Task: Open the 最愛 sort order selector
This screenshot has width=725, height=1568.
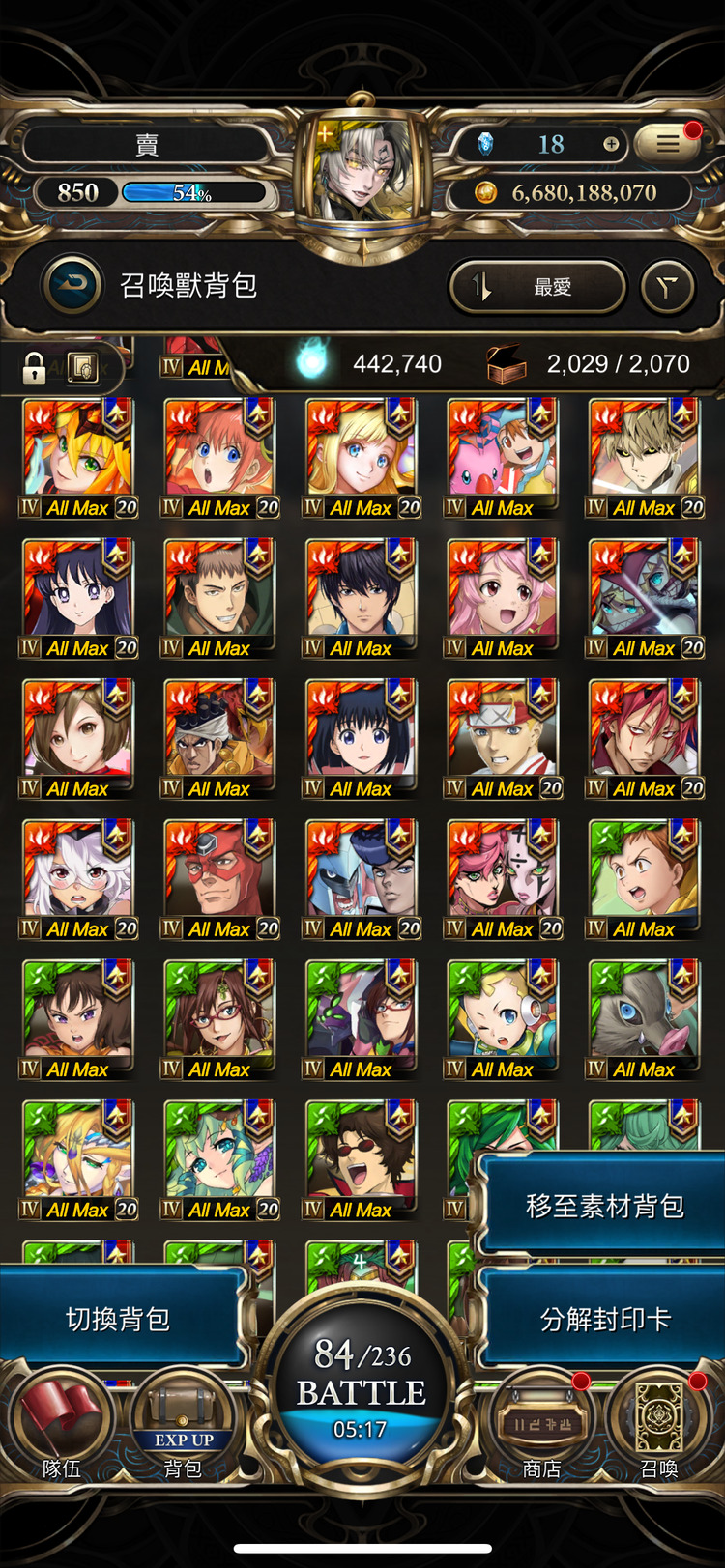Action: point(537,286)
